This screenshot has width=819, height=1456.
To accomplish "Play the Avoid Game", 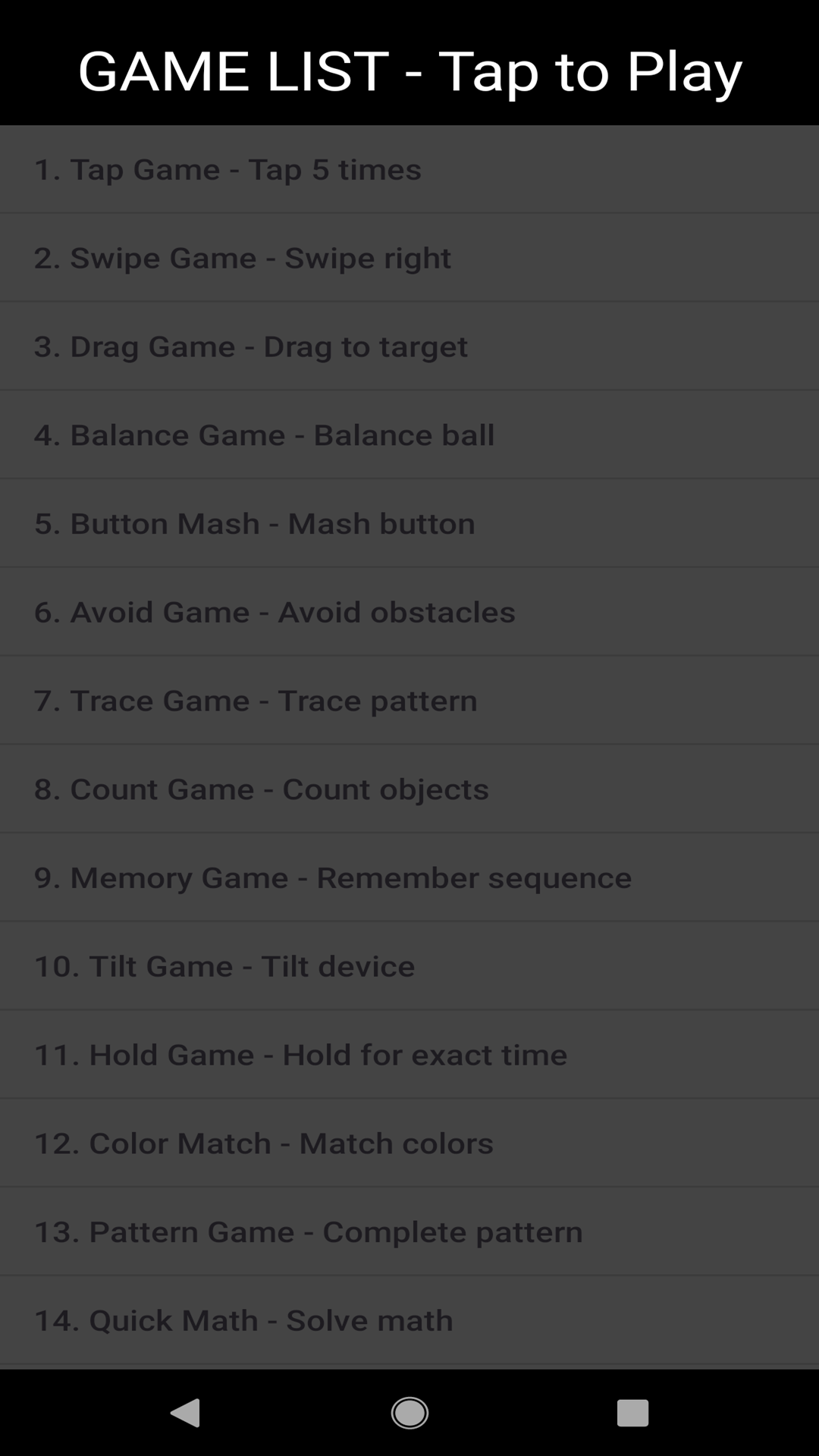I will [x=409, y=612].
